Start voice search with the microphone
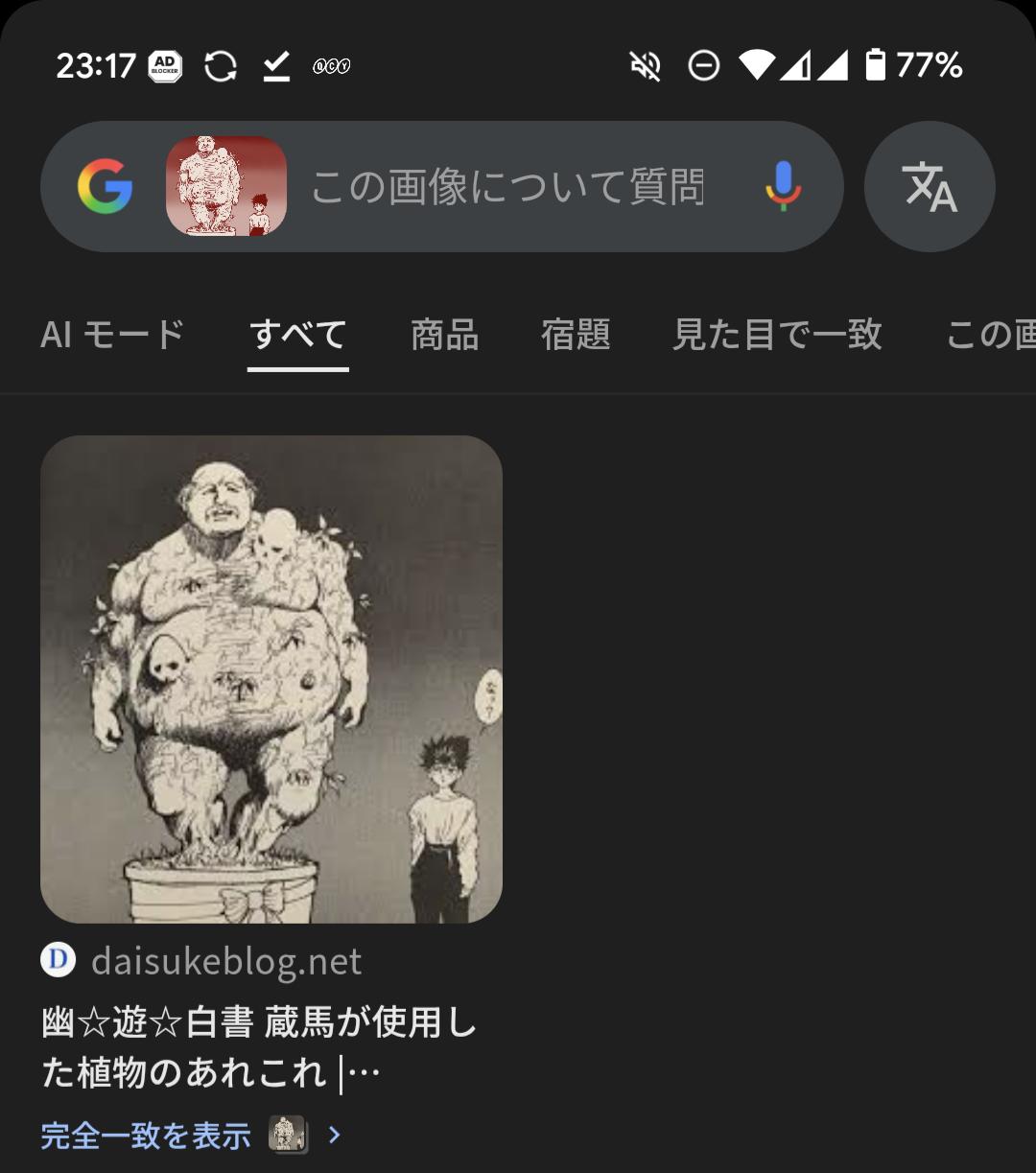Image resolution: width=1036 pixels, height=1173 pixels. click(x=783, y=186)
